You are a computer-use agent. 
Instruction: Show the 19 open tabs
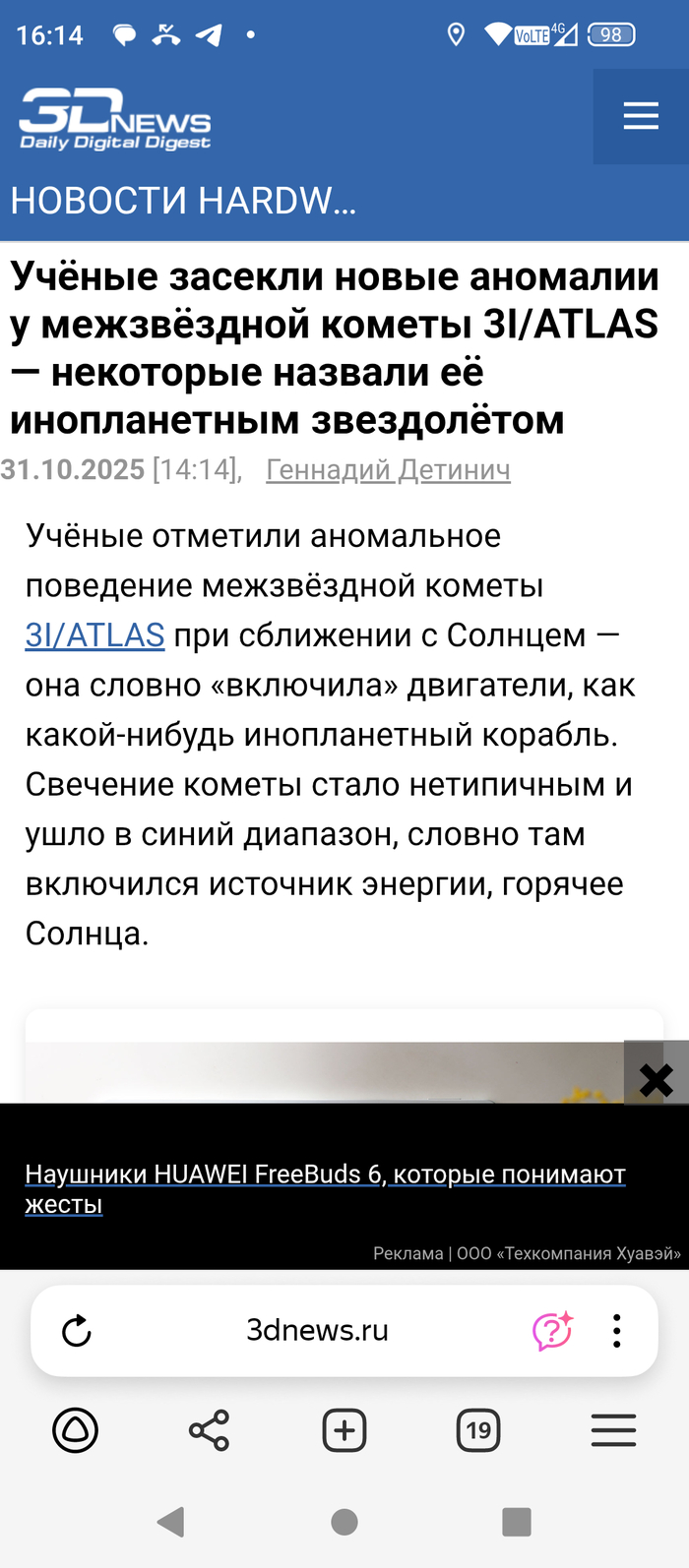[x=478, y=1430]
